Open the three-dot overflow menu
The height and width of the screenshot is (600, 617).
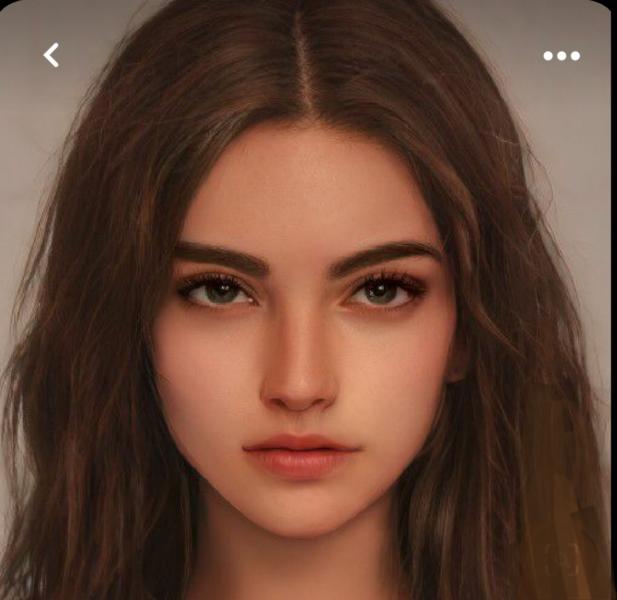(561, 56)
